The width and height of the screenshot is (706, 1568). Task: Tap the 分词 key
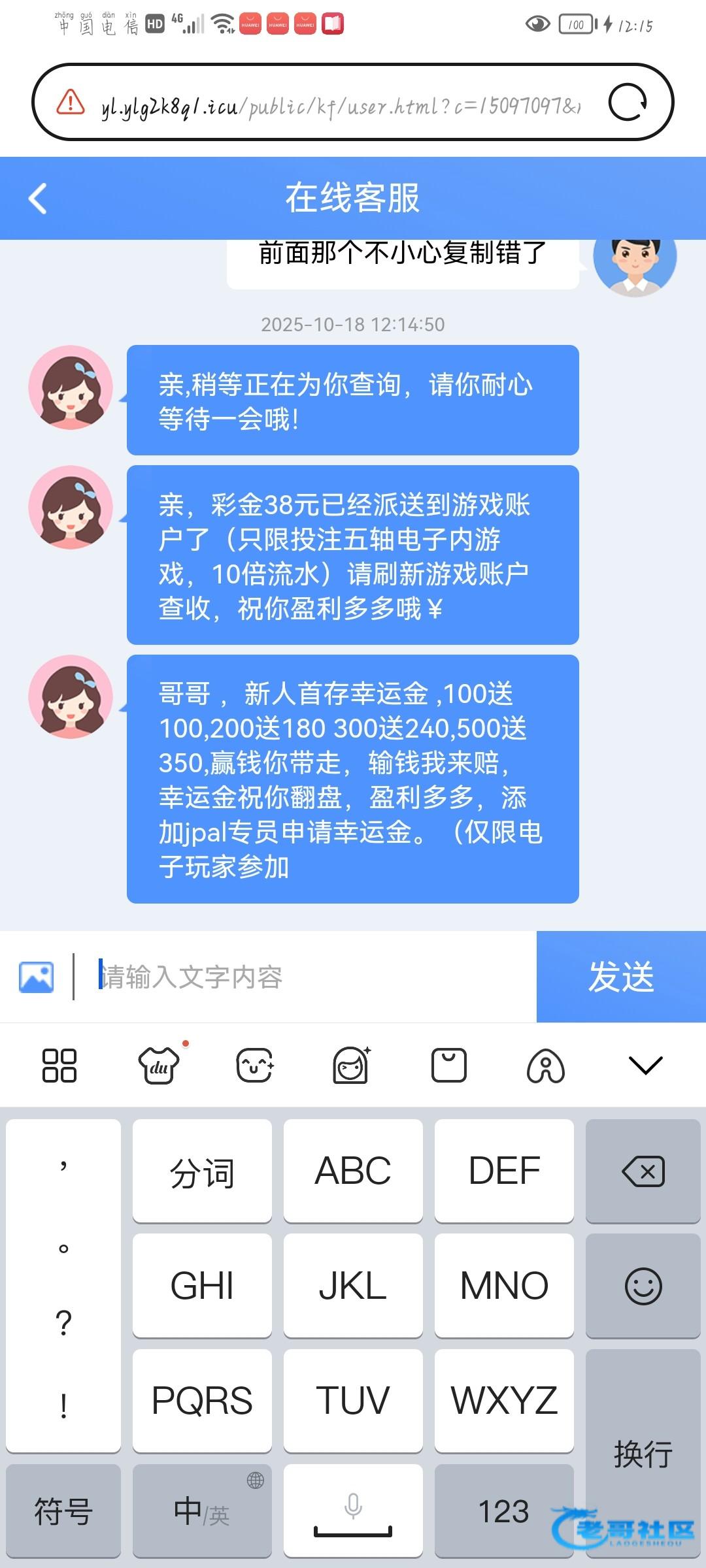click(x=202, y=1171)
